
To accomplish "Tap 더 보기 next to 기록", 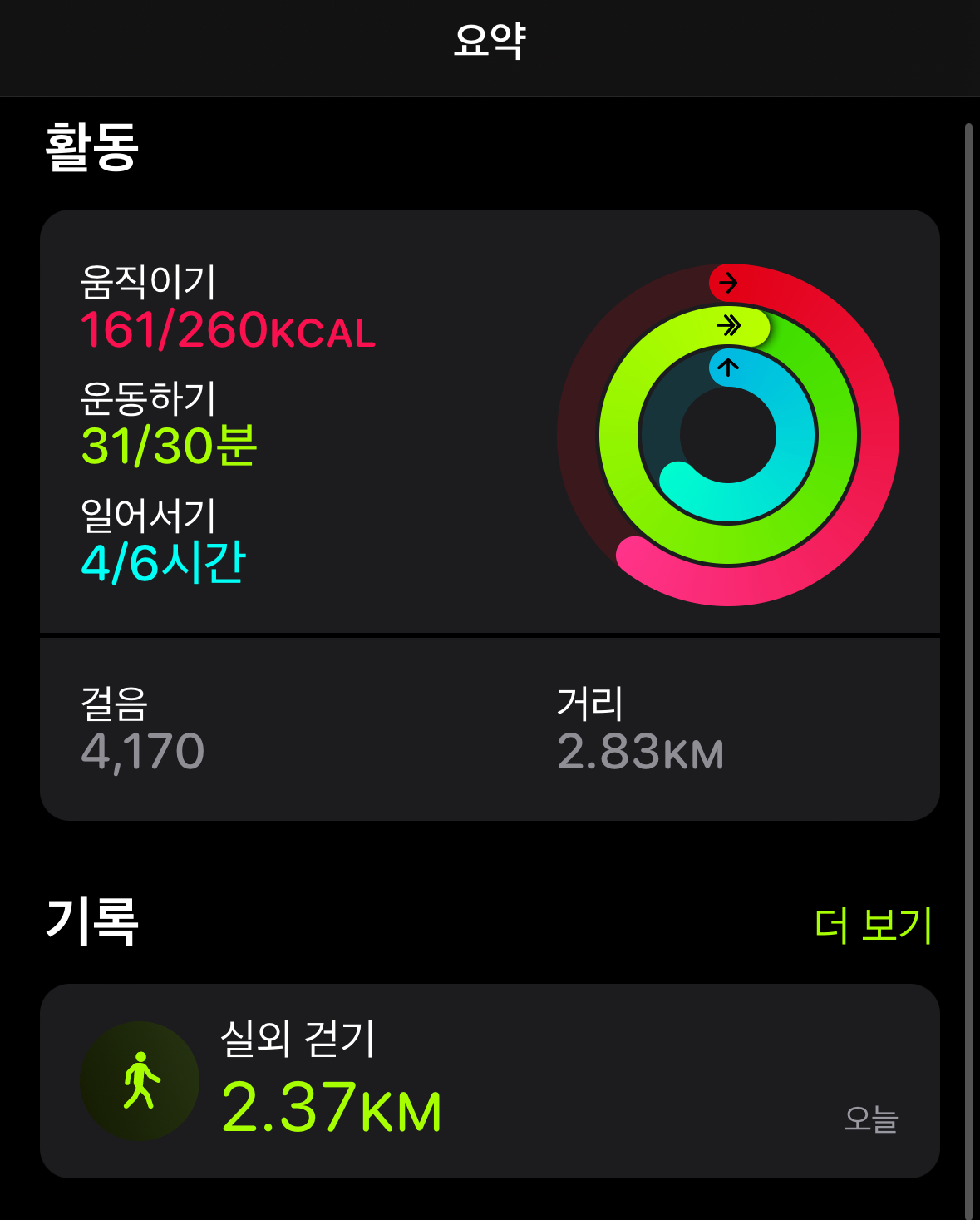I will pos(874,925).
